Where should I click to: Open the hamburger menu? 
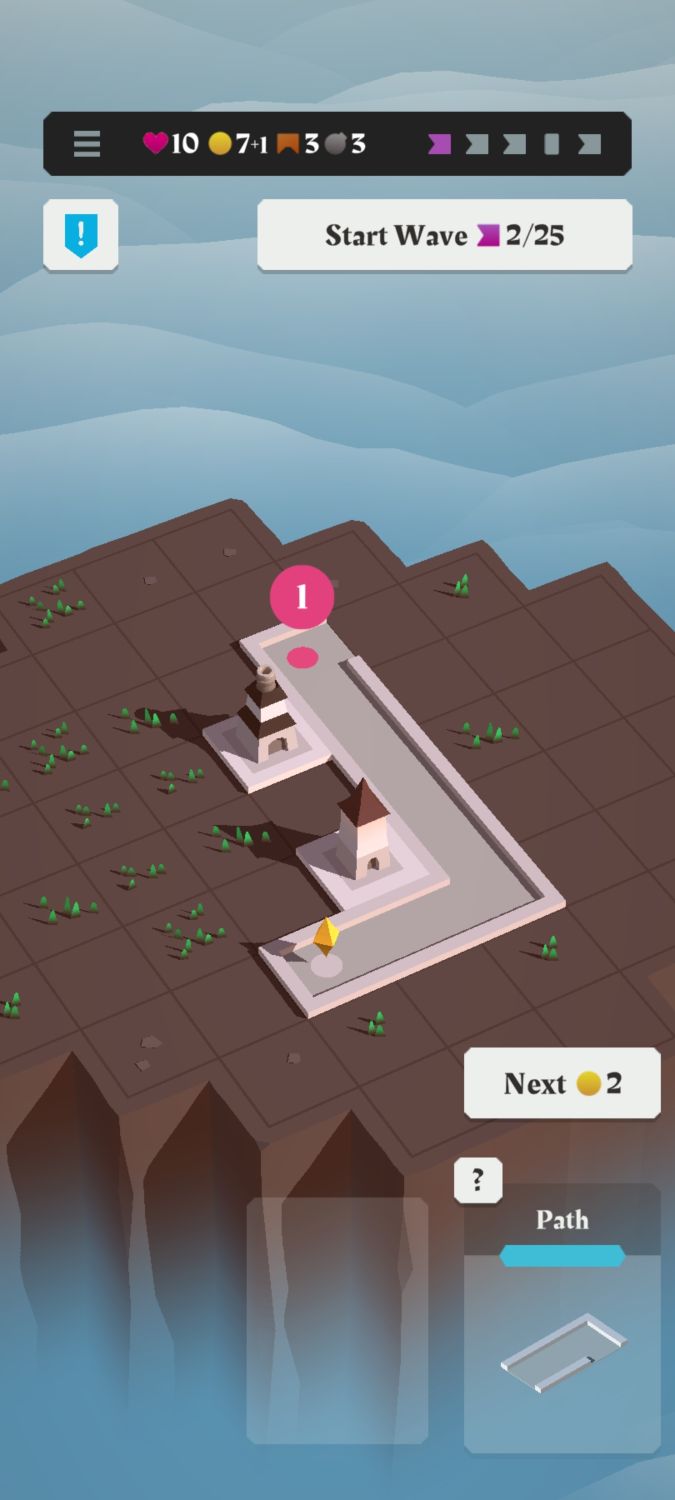(x=87, y=144)
